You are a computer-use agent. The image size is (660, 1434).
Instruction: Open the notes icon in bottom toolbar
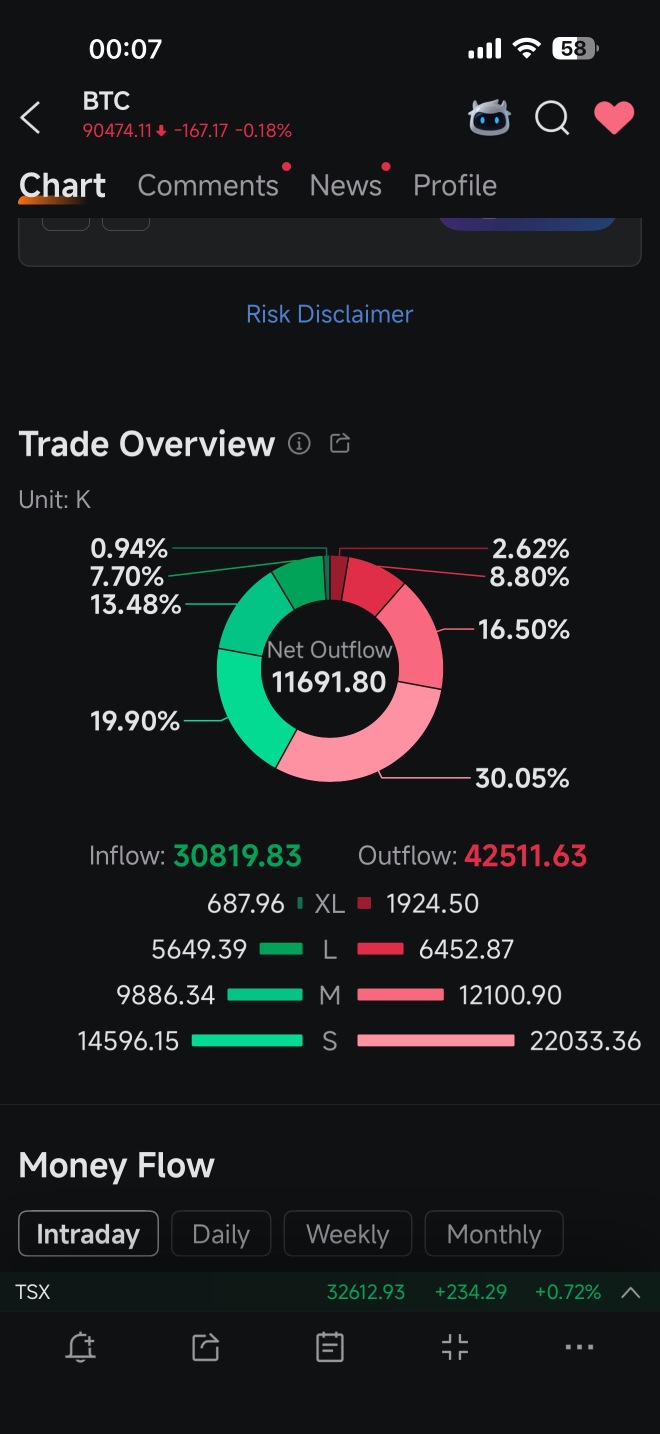330,1348
